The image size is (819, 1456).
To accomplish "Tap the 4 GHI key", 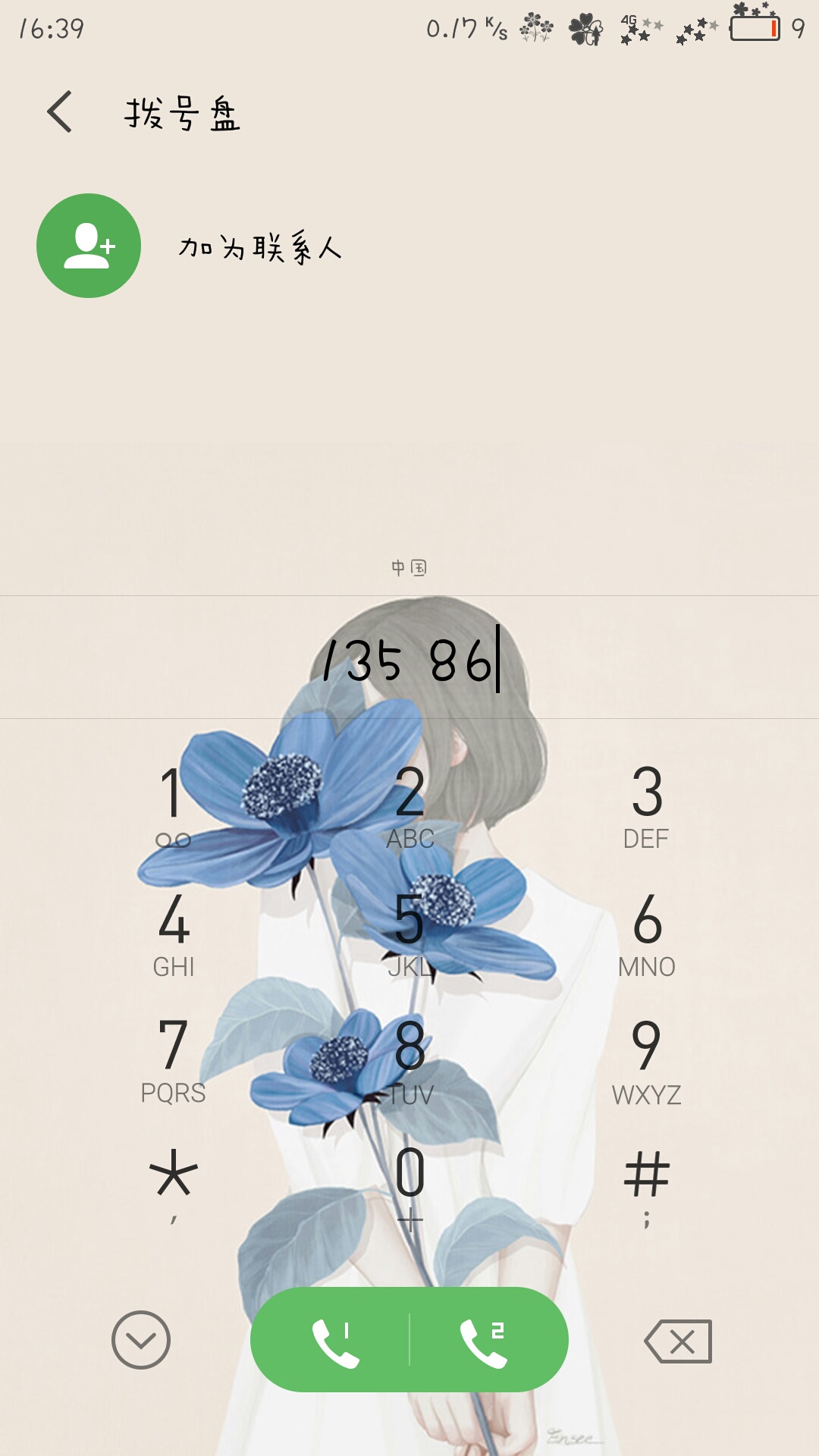I will tap(173, 933).
